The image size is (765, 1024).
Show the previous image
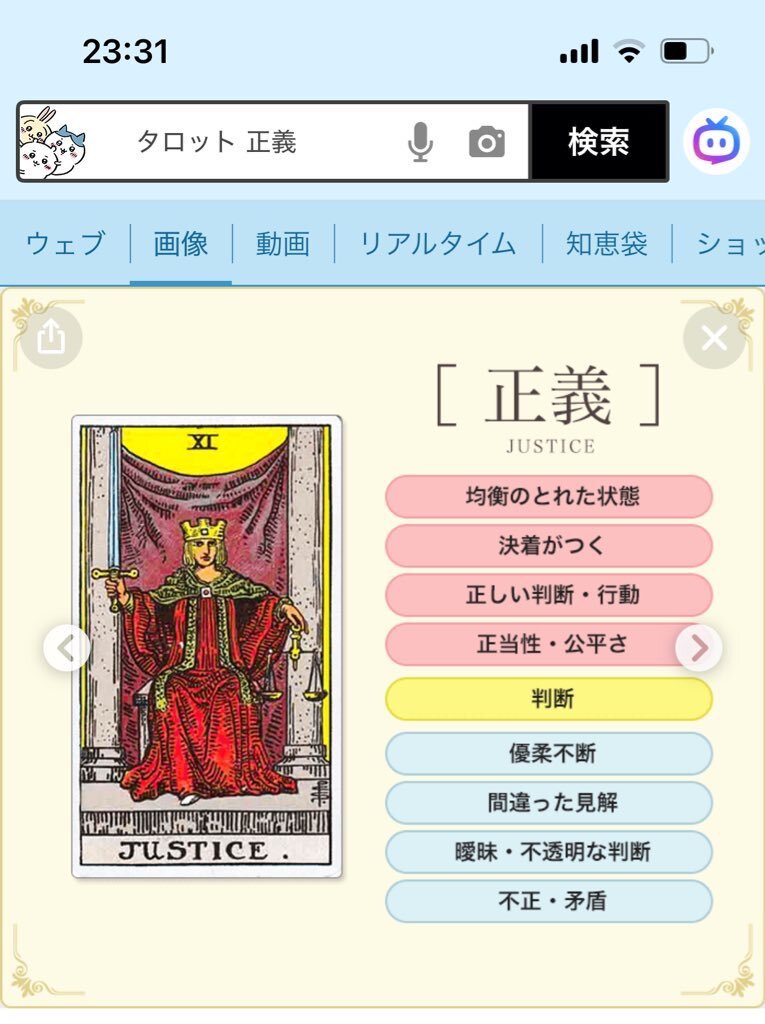[x=67, y=649]
